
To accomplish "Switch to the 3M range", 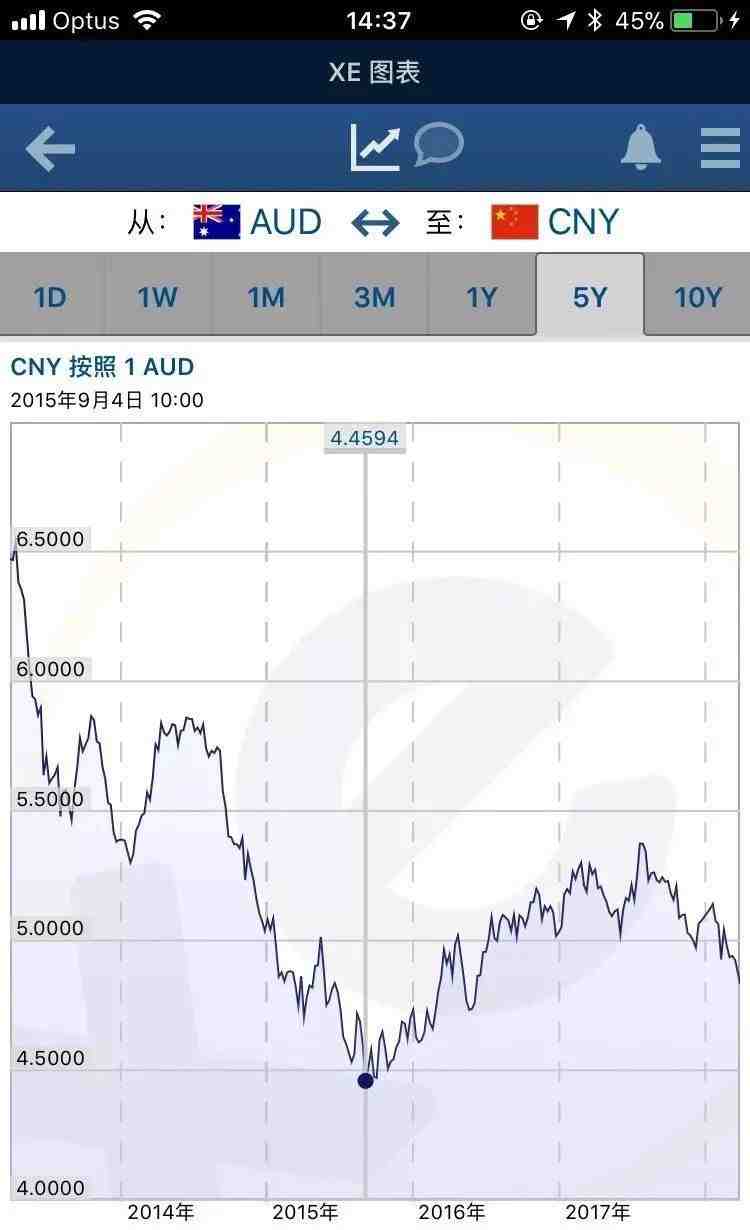I will [374, 295].
